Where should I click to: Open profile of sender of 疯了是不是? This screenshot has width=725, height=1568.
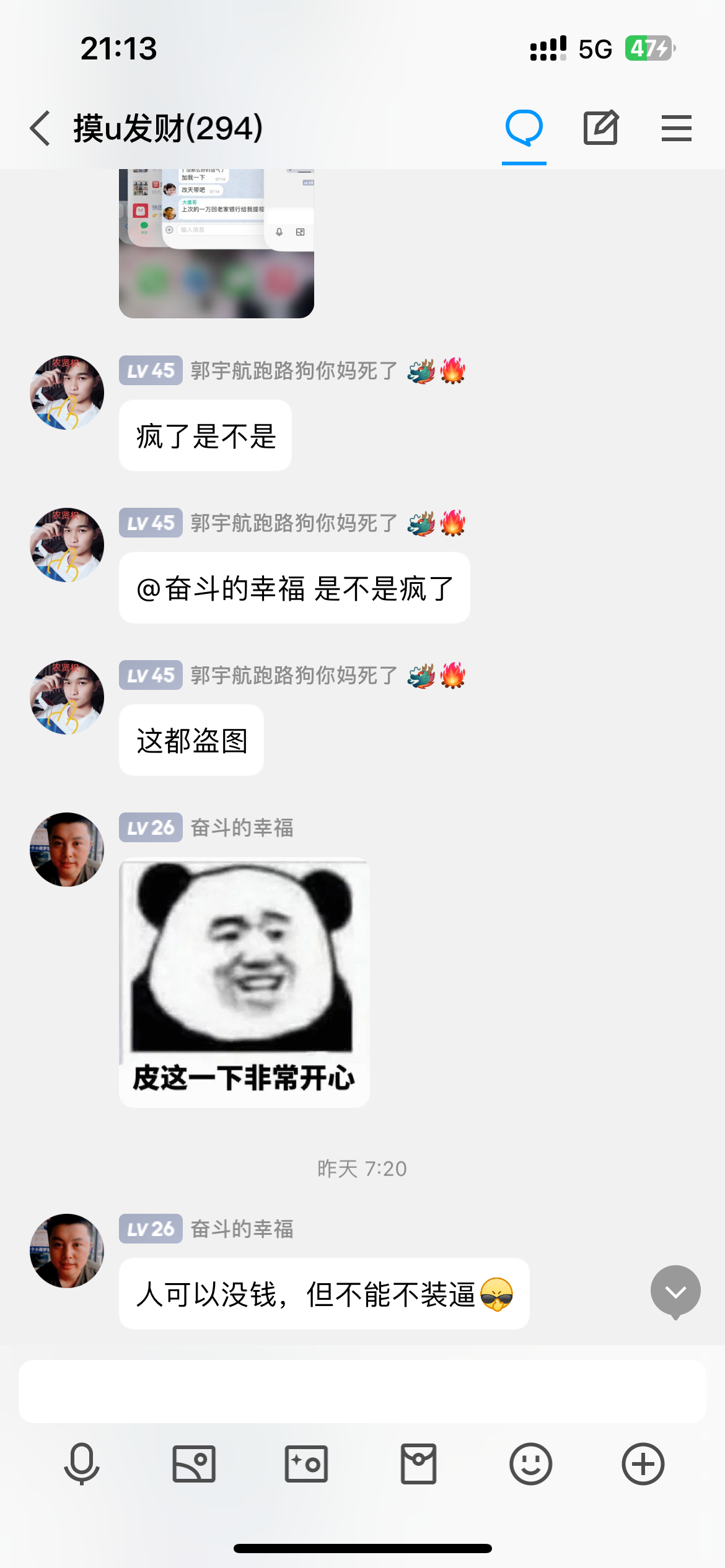(67, 393)
